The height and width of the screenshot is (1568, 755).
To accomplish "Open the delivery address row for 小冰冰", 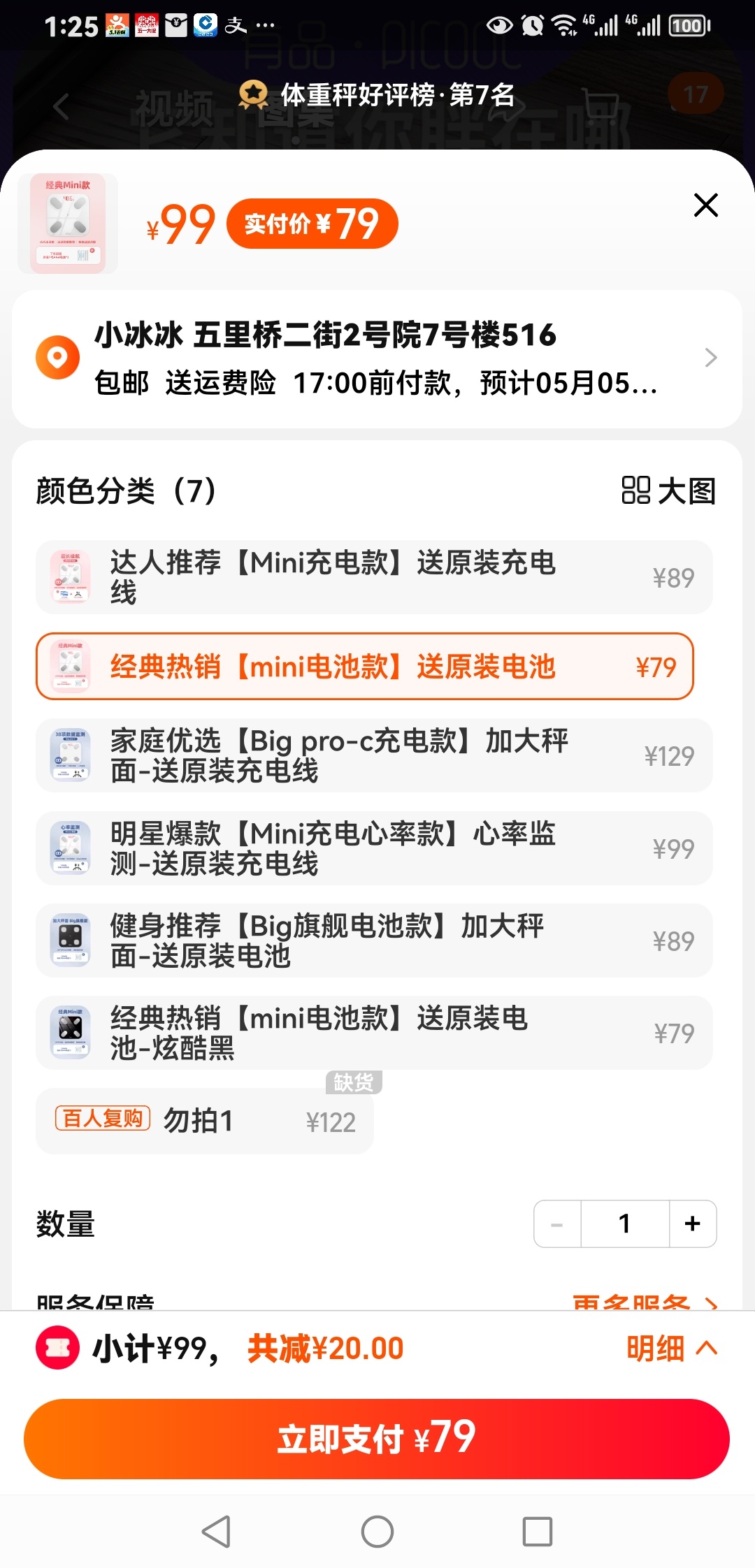I will coord(377,358).
